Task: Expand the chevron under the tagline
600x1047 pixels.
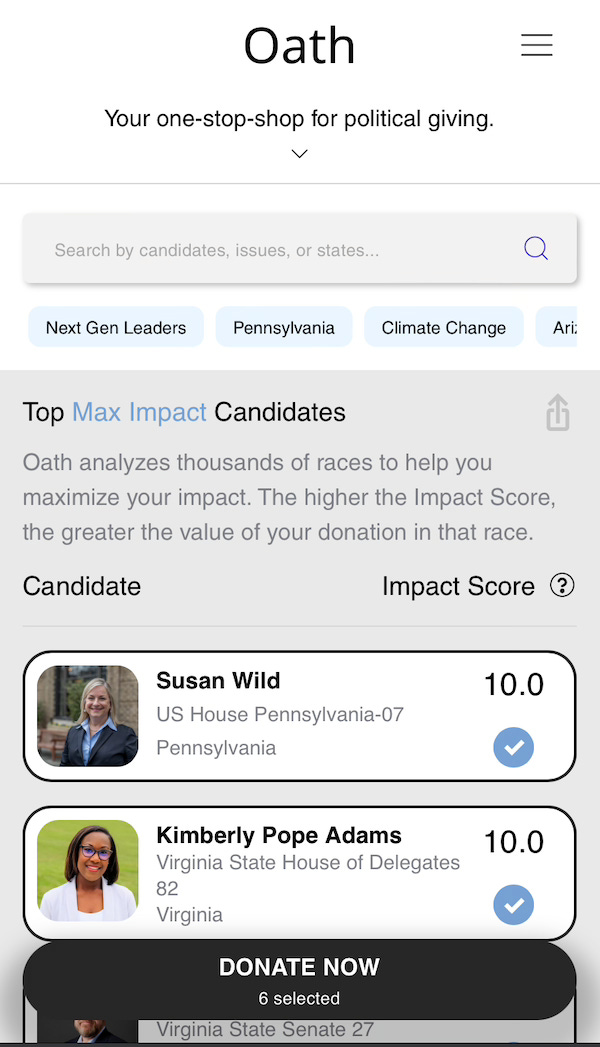Action: click(x=299, y=153)
